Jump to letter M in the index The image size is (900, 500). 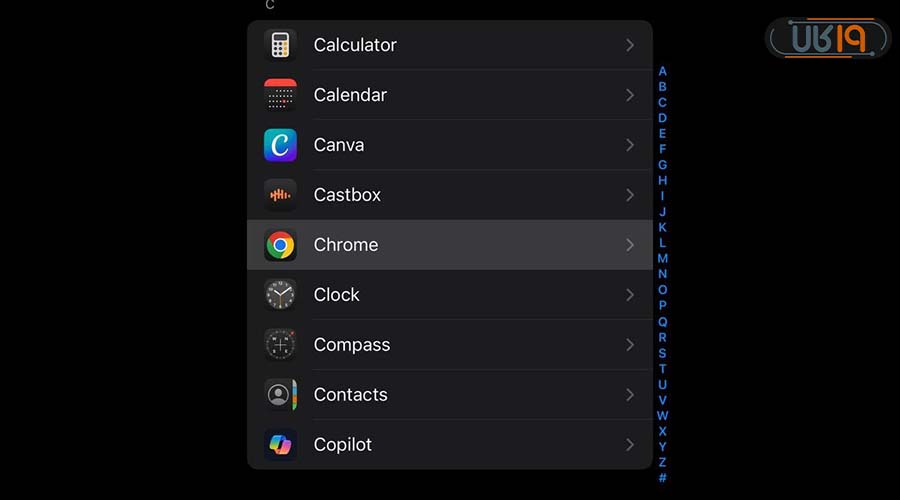[662, 258]
